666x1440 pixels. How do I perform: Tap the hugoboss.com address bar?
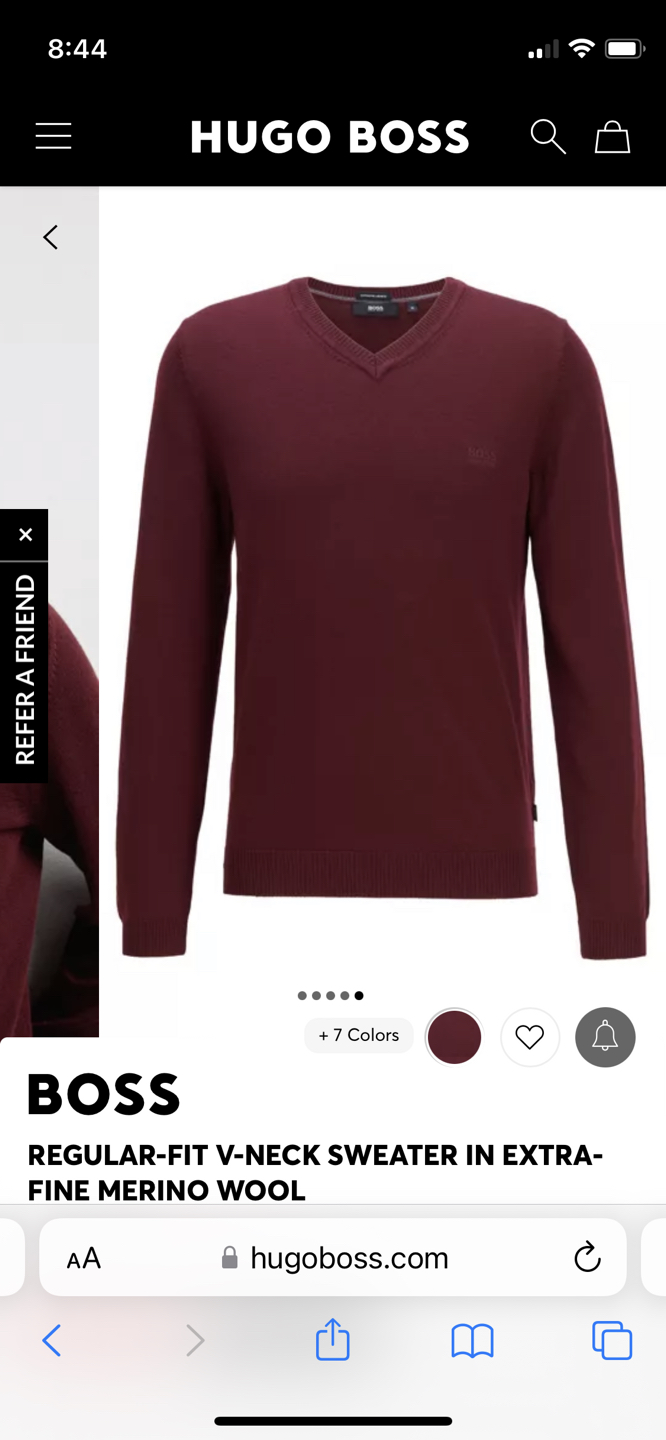pyautogui.click(x=335, y=1258)
